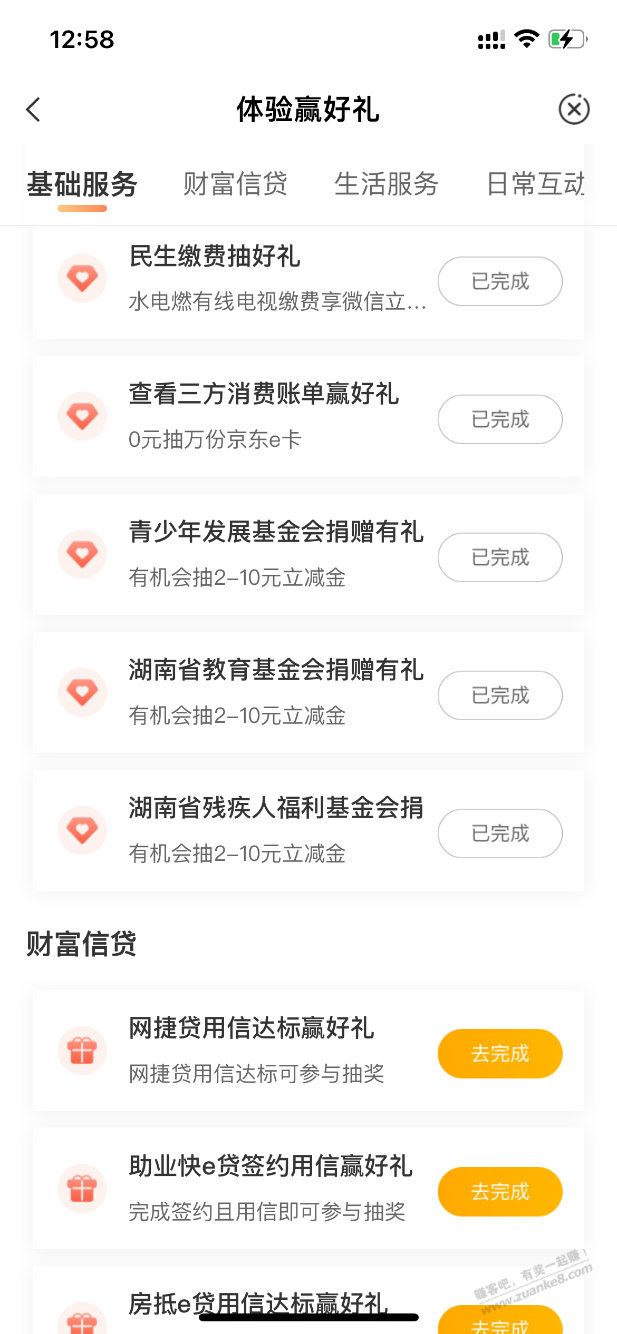Close the 体验赢好礼 page

574,109
